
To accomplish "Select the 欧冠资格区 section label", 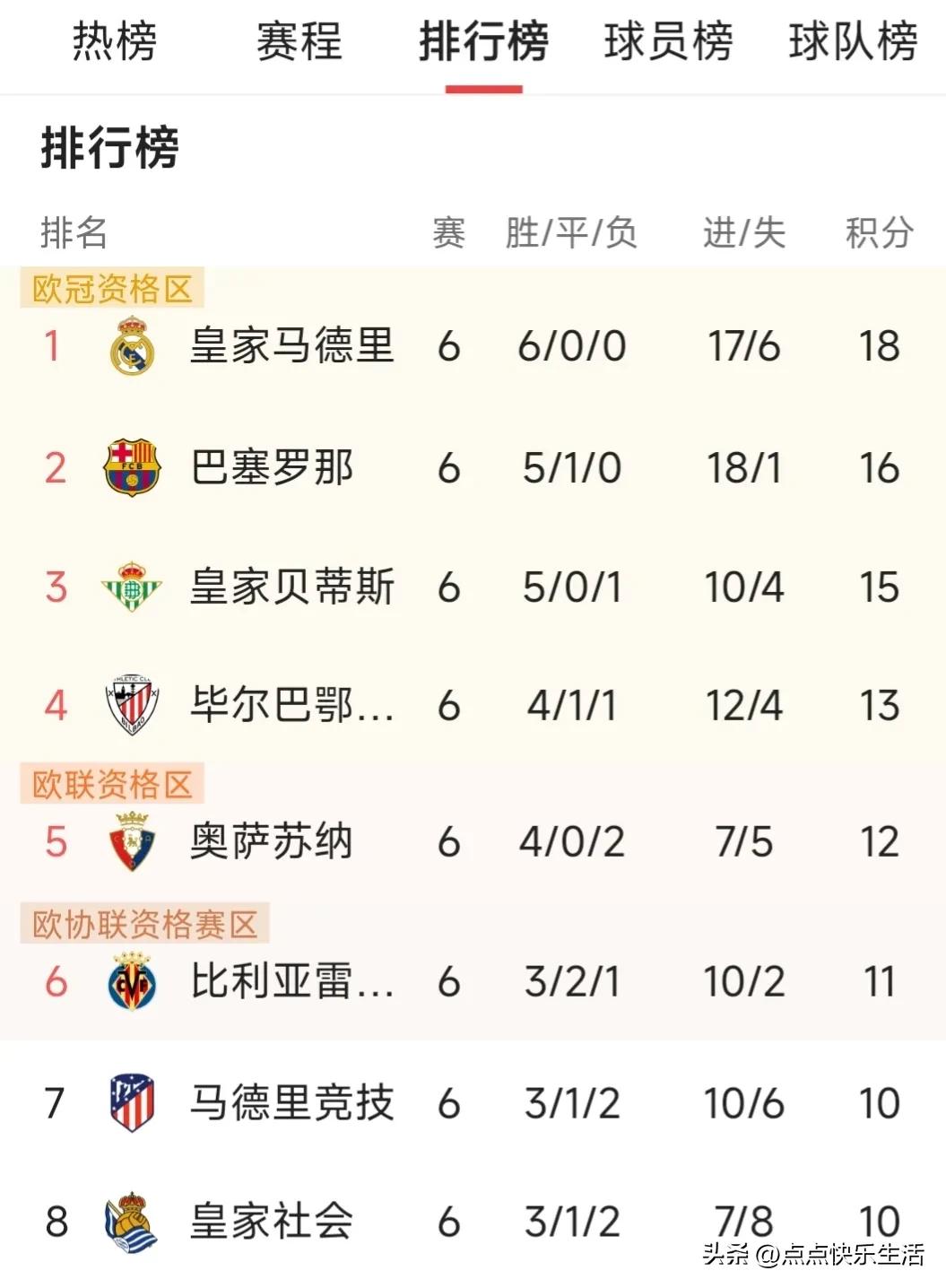I will pyautogui.click(x=112, y=287).
